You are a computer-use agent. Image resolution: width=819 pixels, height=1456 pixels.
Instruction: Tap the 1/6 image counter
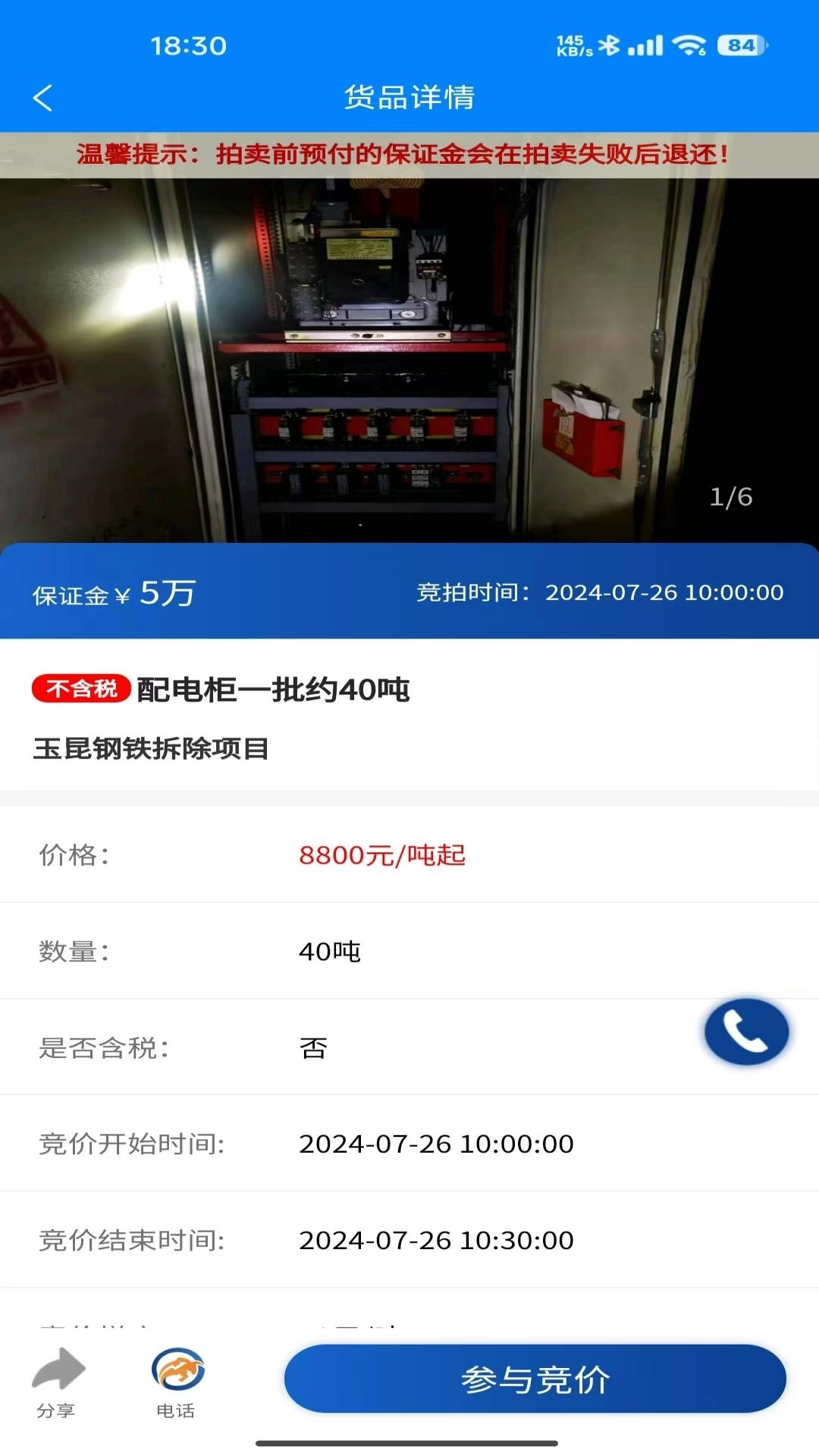pos(733,497)
